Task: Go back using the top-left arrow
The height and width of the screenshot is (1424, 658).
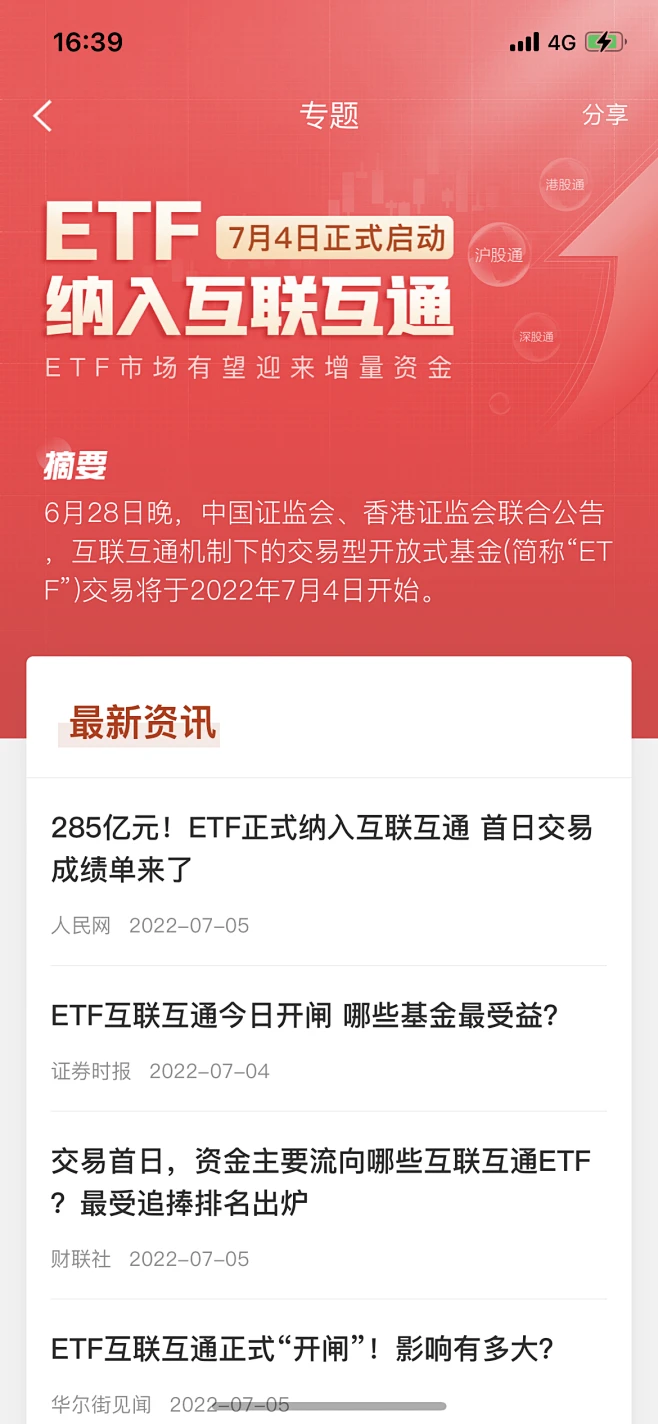Action: pyautogui.click(x=42, y=116)
